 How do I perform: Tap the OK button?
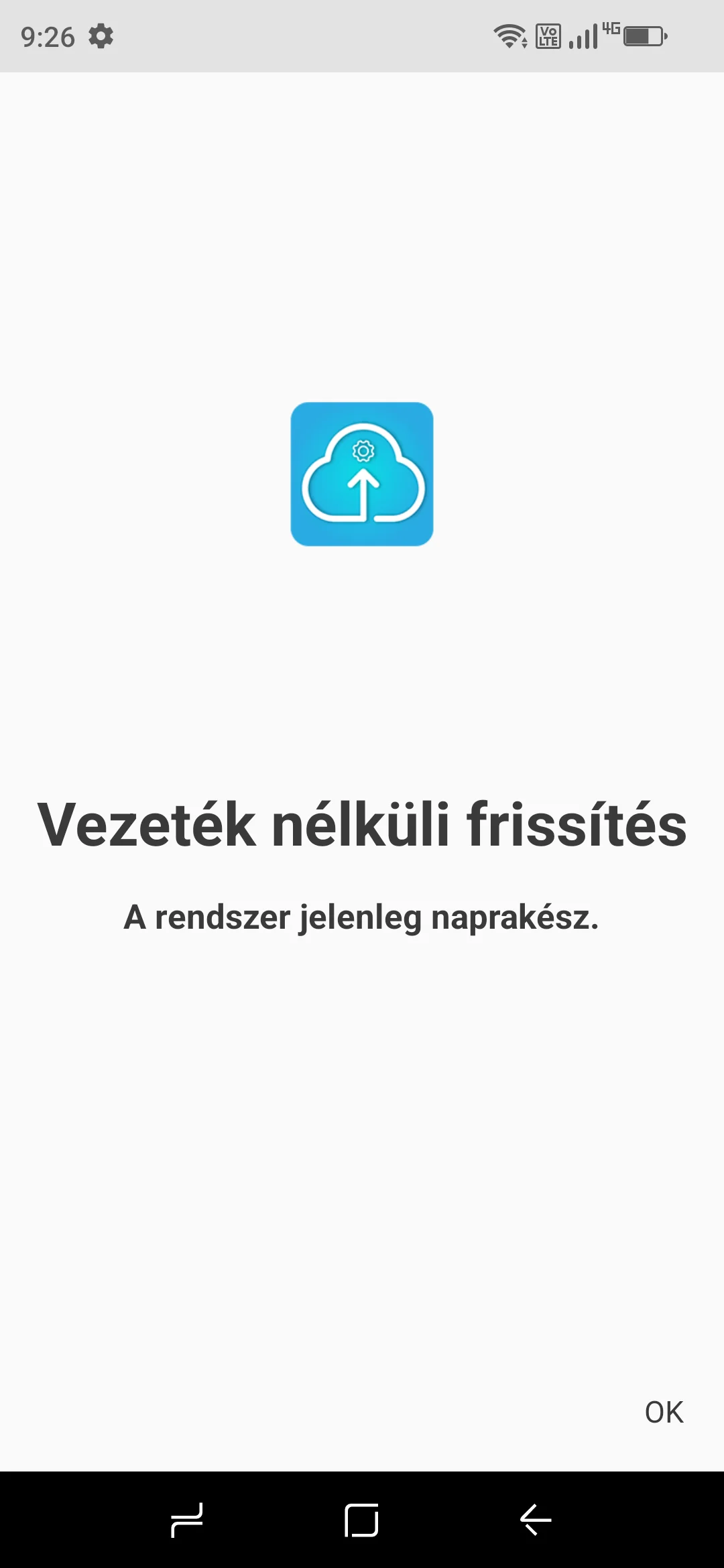(664, 1413)
